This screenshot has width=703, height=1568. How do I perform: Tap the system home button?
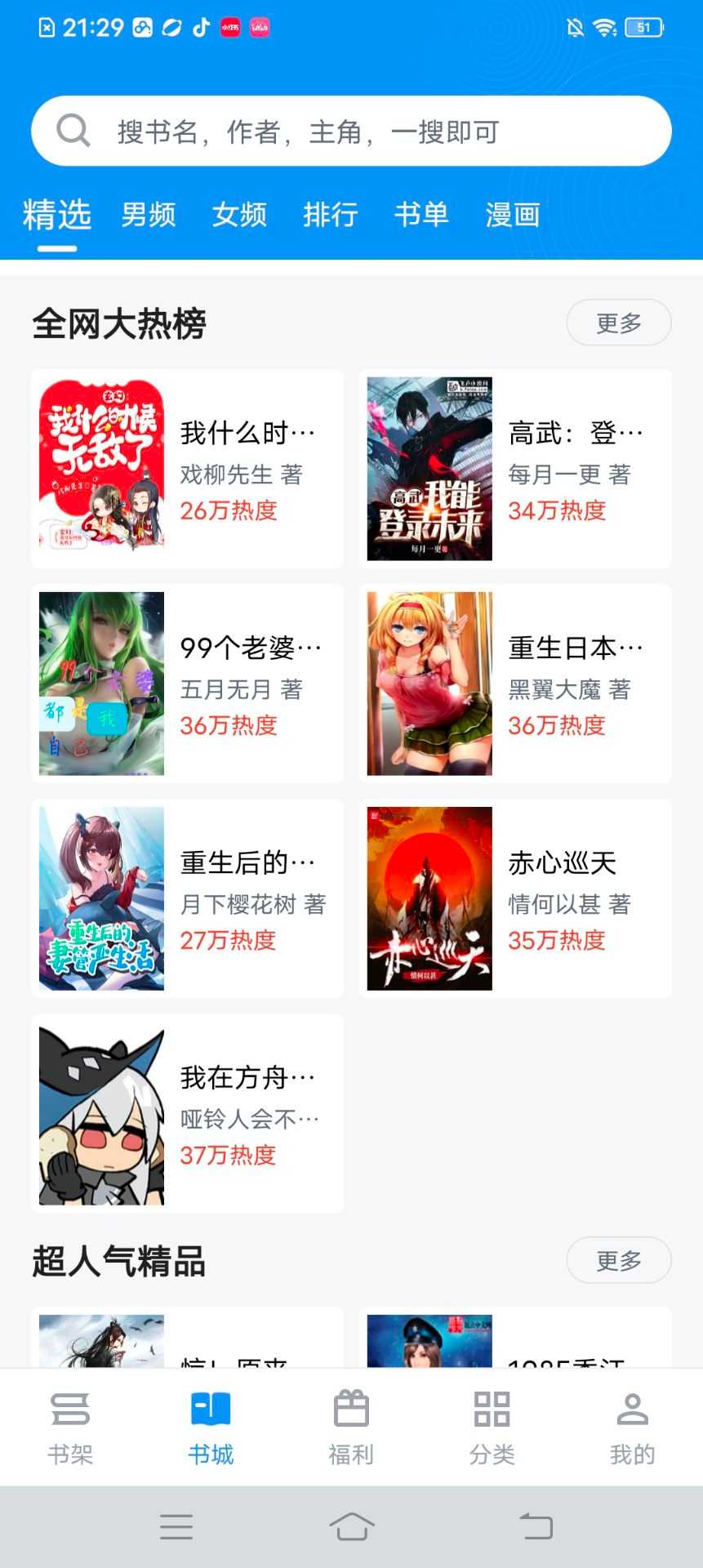(351, 1526)
